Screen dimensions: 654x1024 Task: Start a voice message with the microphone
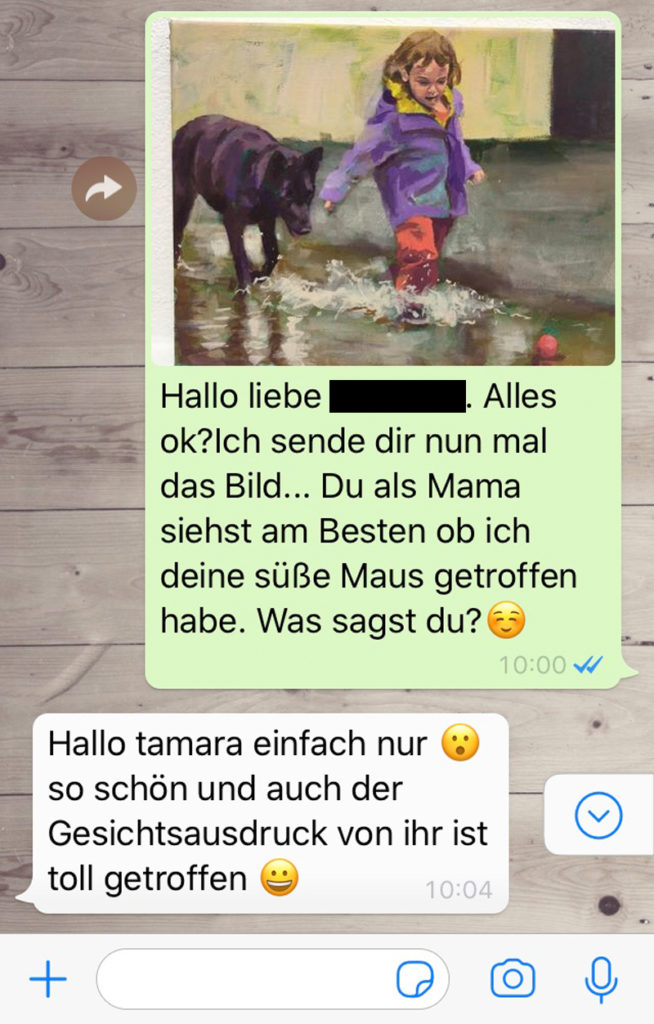tap(600, 979)
